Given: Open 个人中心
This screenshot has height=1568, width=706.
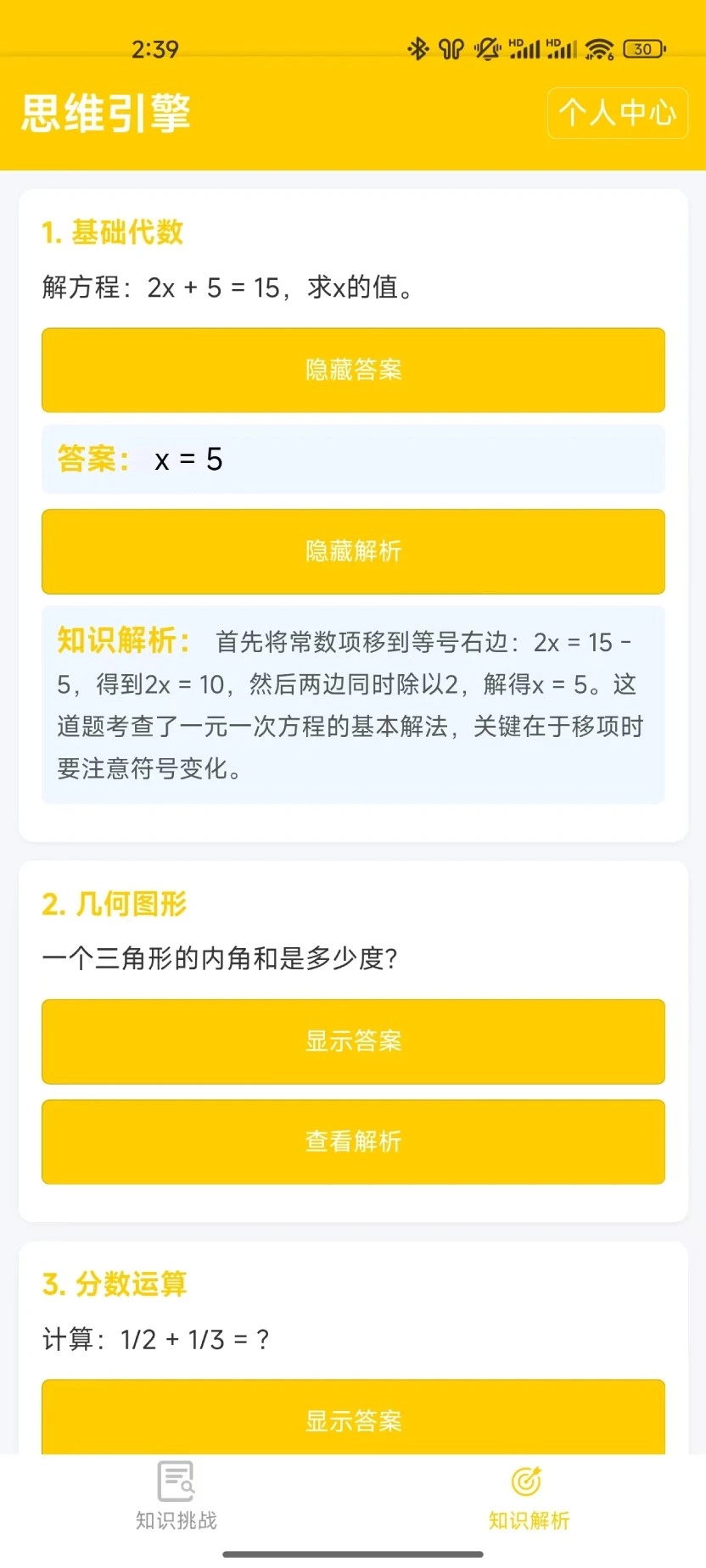Looking at the screenshot, I should pos(617,114).
